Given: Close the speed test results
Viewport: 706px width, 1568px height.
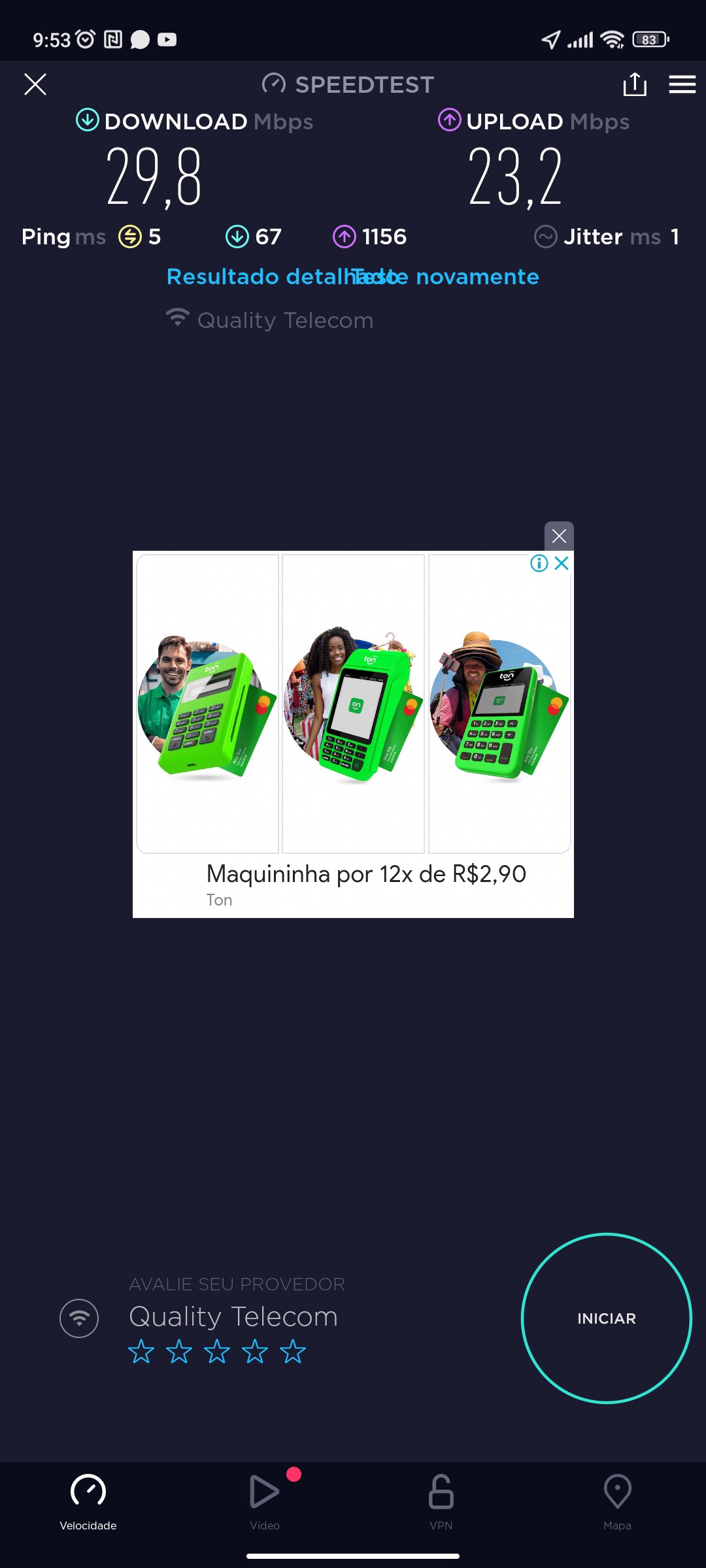Looking at the screenshot, I should (35, 84).
